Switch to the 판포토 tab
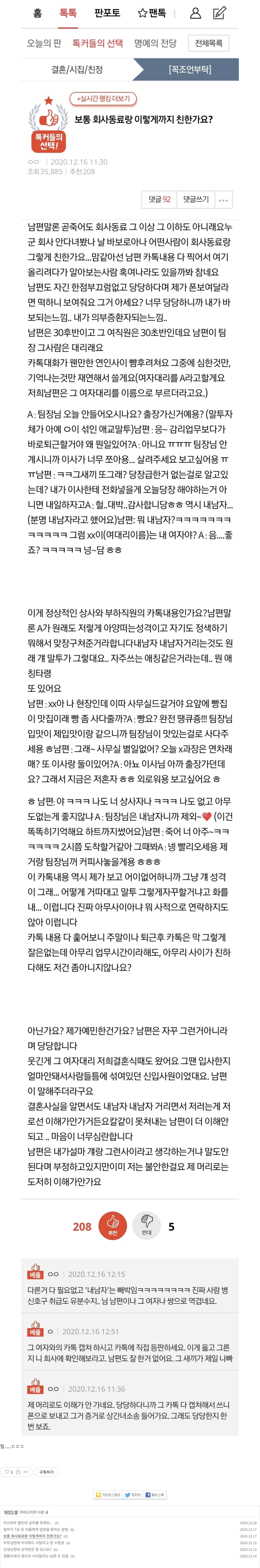 point(107,13)
